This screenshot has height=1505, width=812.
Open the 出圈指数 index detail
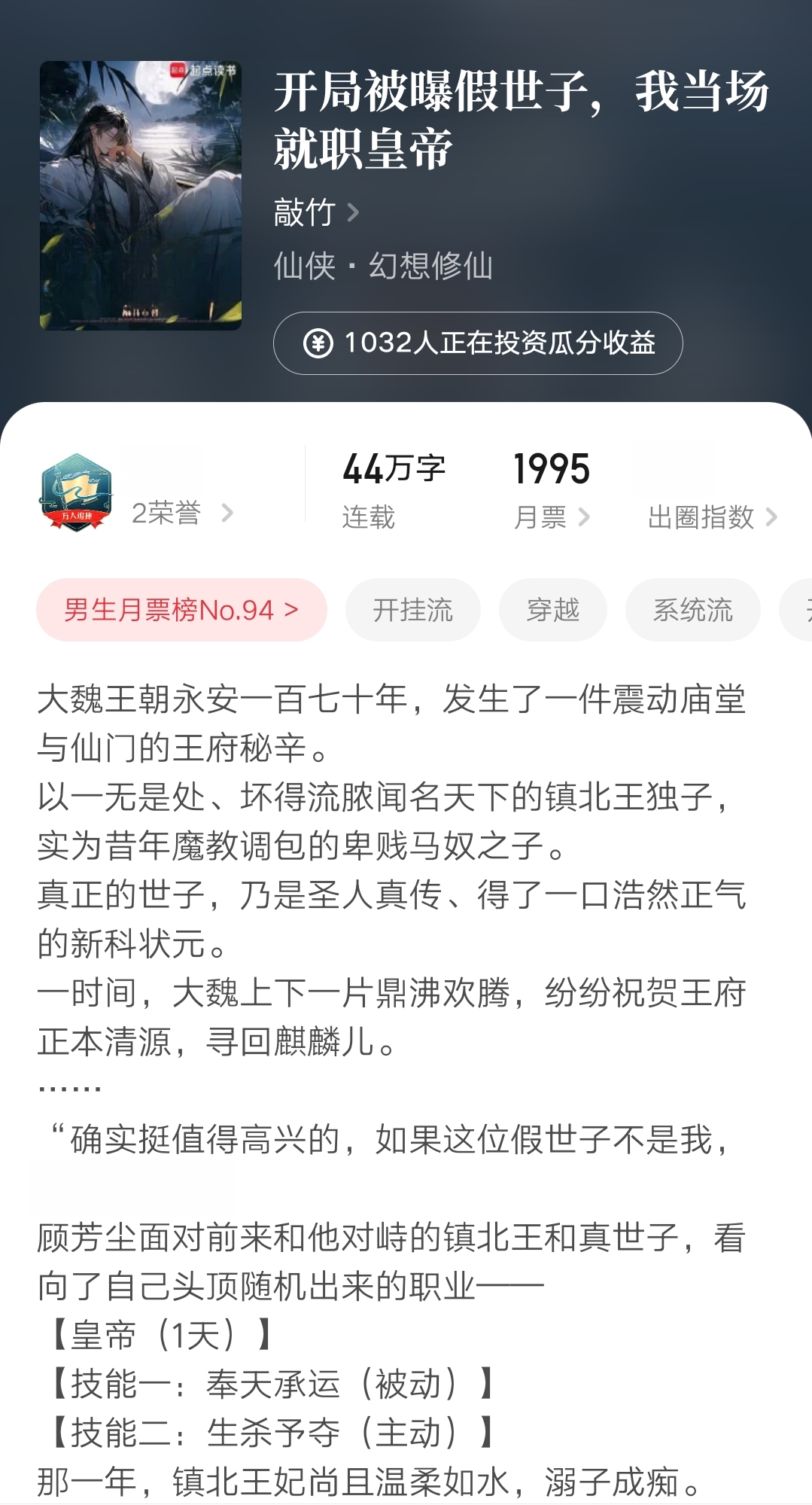(711, 517)
